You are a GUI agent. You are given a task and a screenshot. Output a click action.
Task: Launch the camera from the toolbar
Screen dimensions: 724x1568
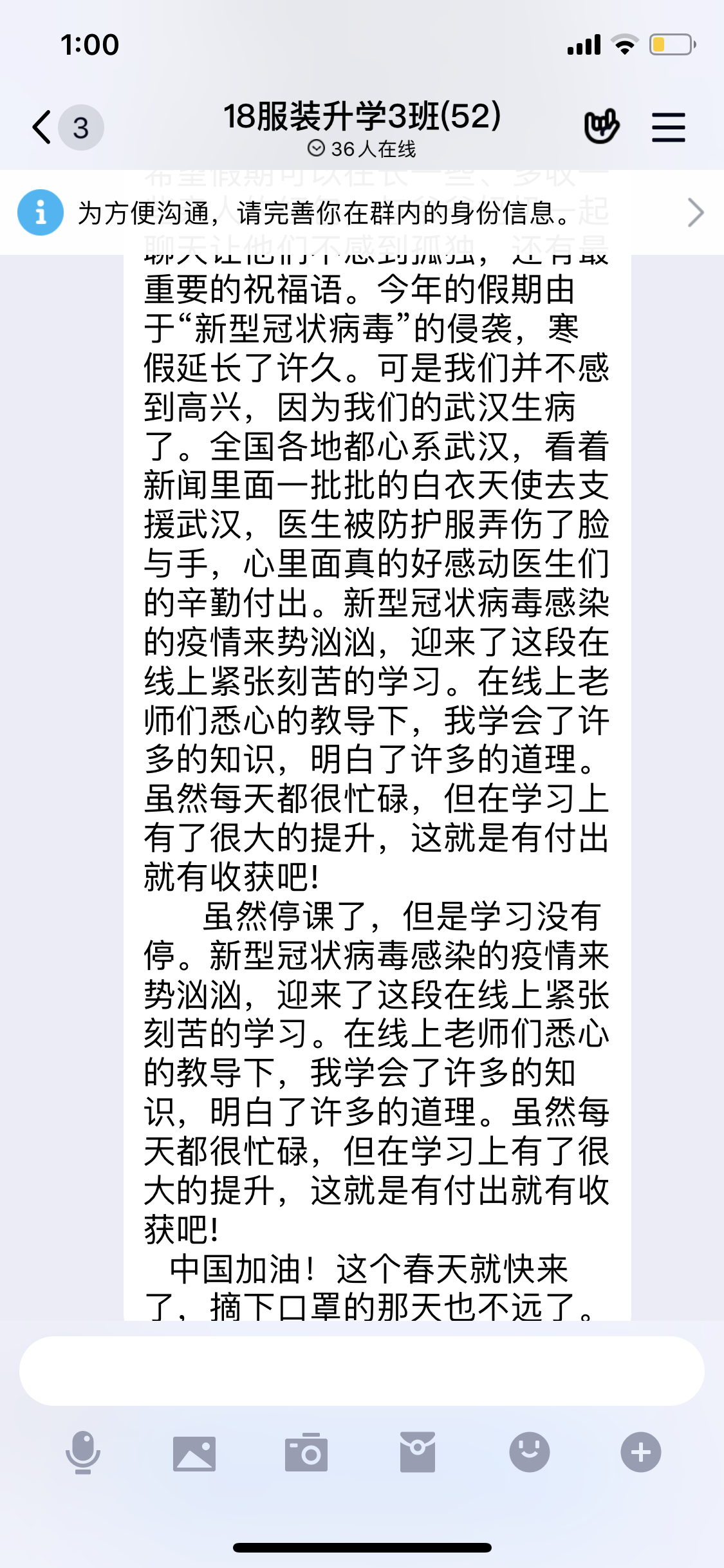[x=306, y=1453]
